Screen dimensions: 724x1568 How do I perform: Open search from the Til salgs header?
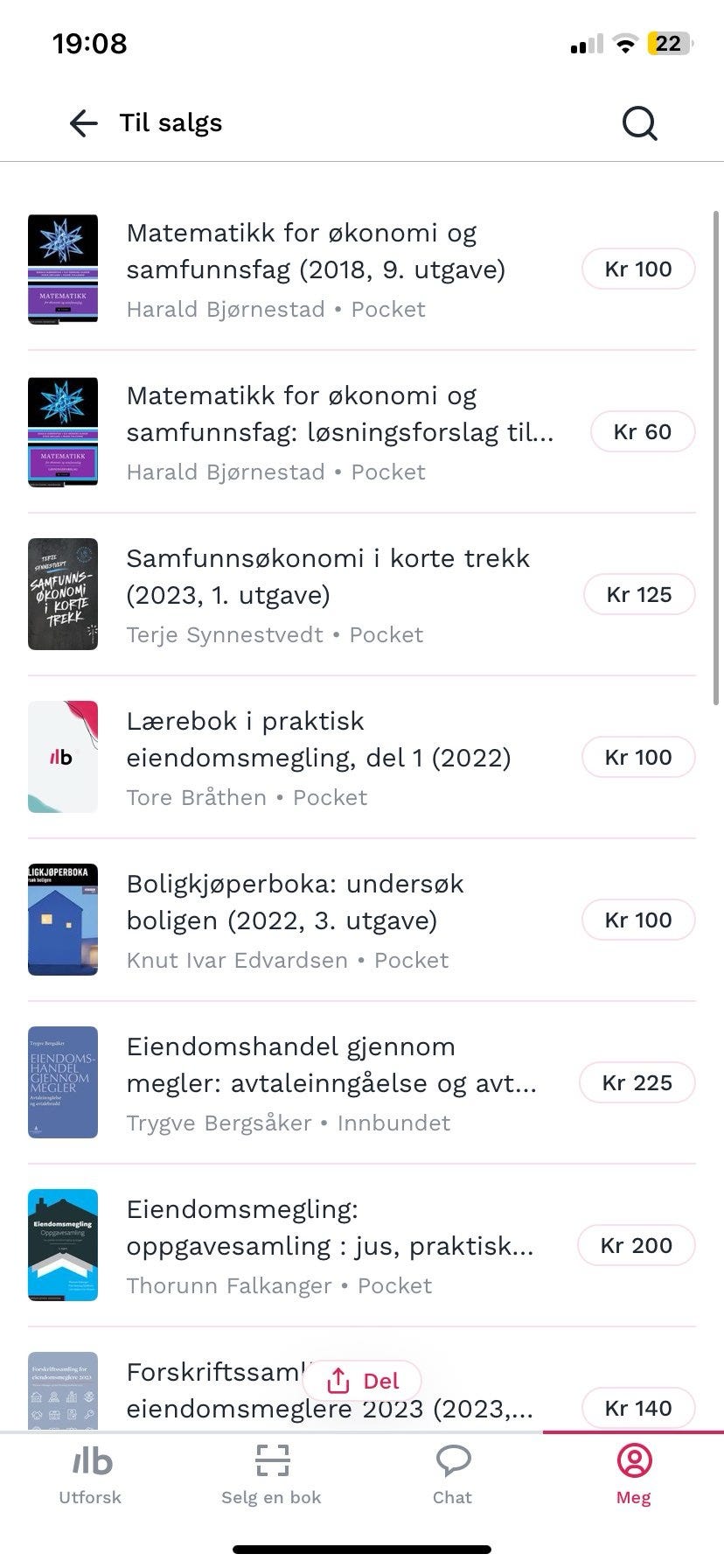point(639,122)
